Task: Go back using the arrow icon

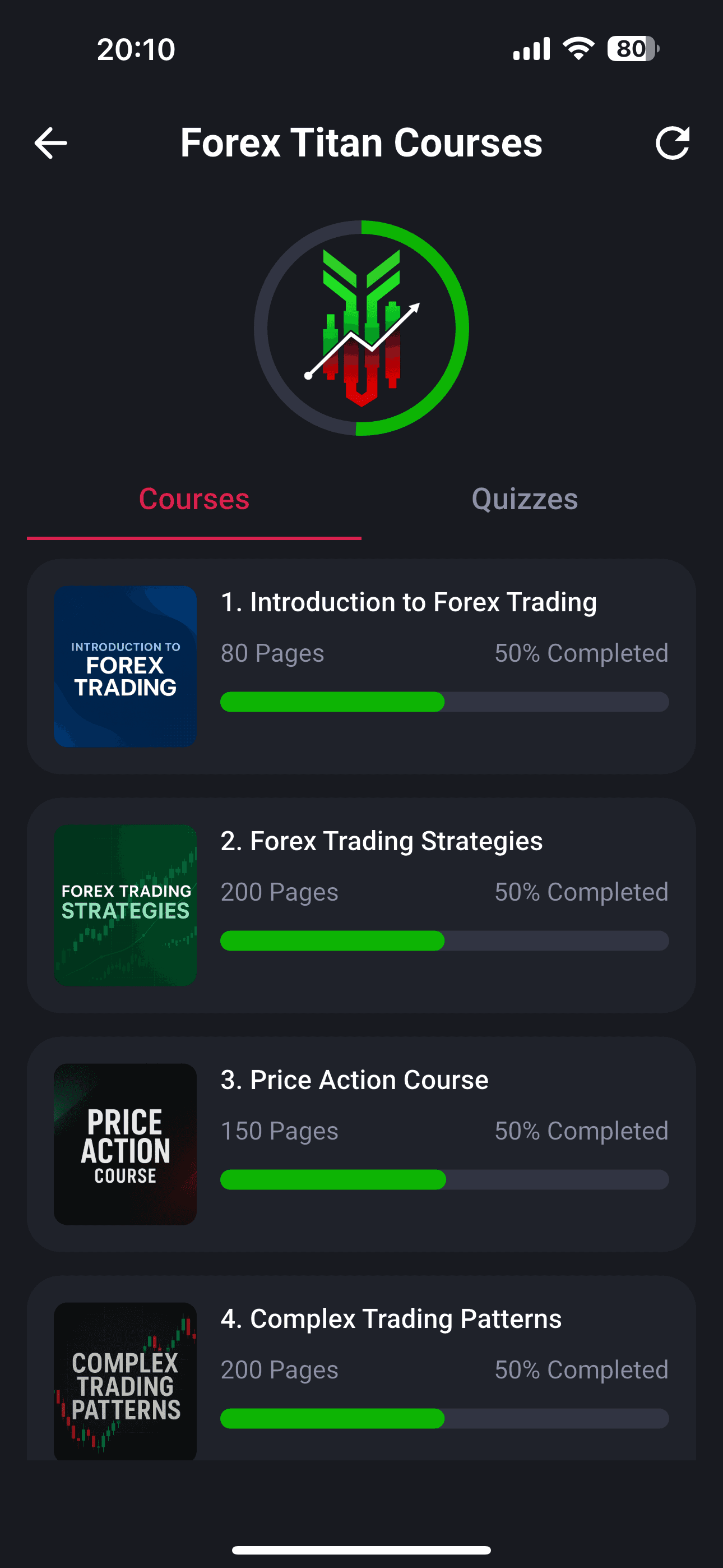Action: point(50,143)
